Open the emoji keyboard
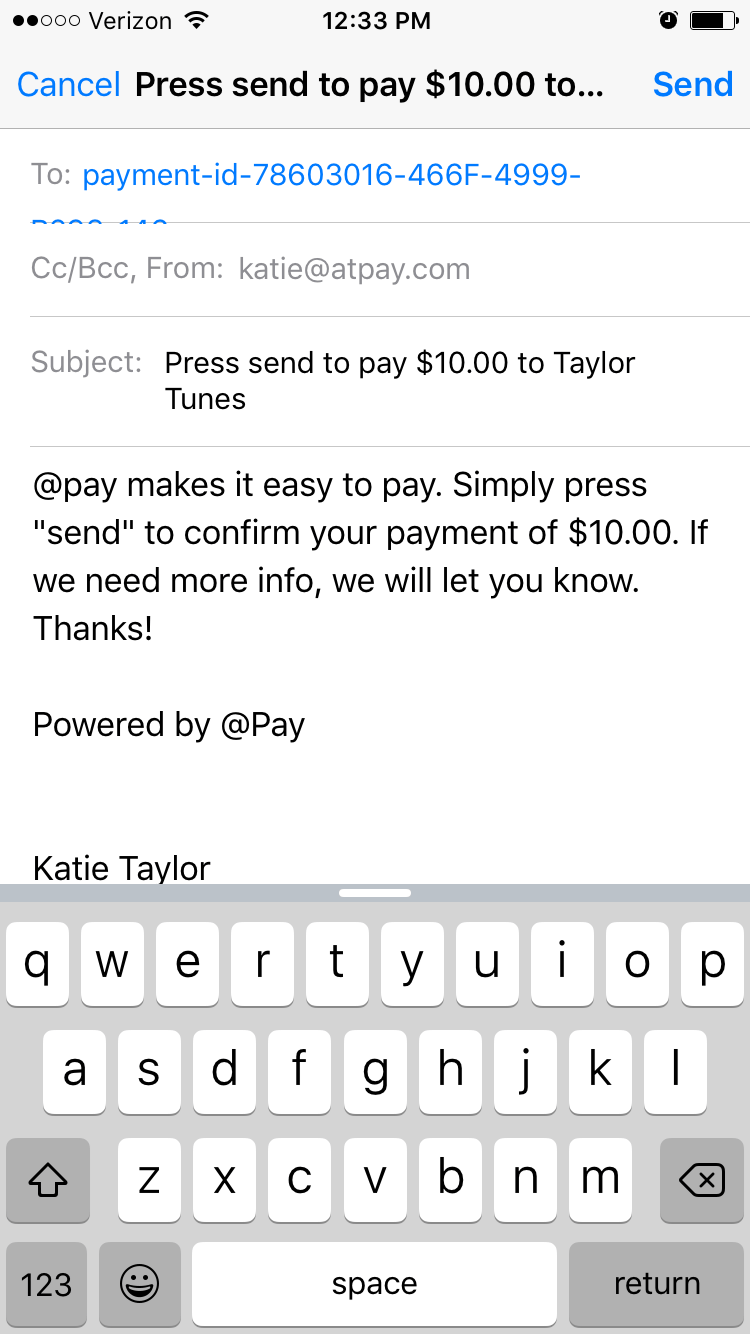Screen dimensions: 750x1334 click(140, 1285)
